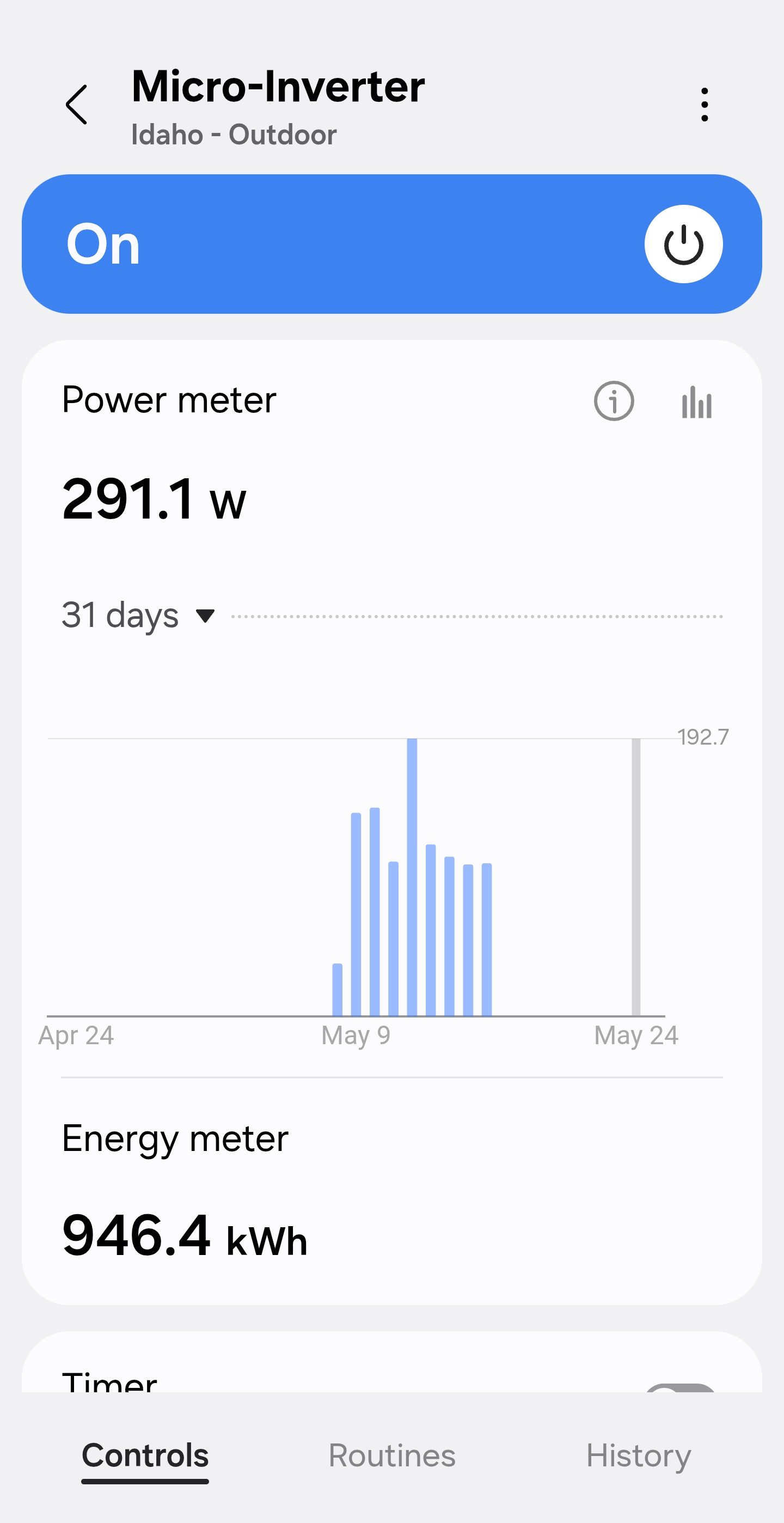Viewport: 784px width, 1523px height.
Task: Switch to the History tab
Action: click(x=638, y=1455)
